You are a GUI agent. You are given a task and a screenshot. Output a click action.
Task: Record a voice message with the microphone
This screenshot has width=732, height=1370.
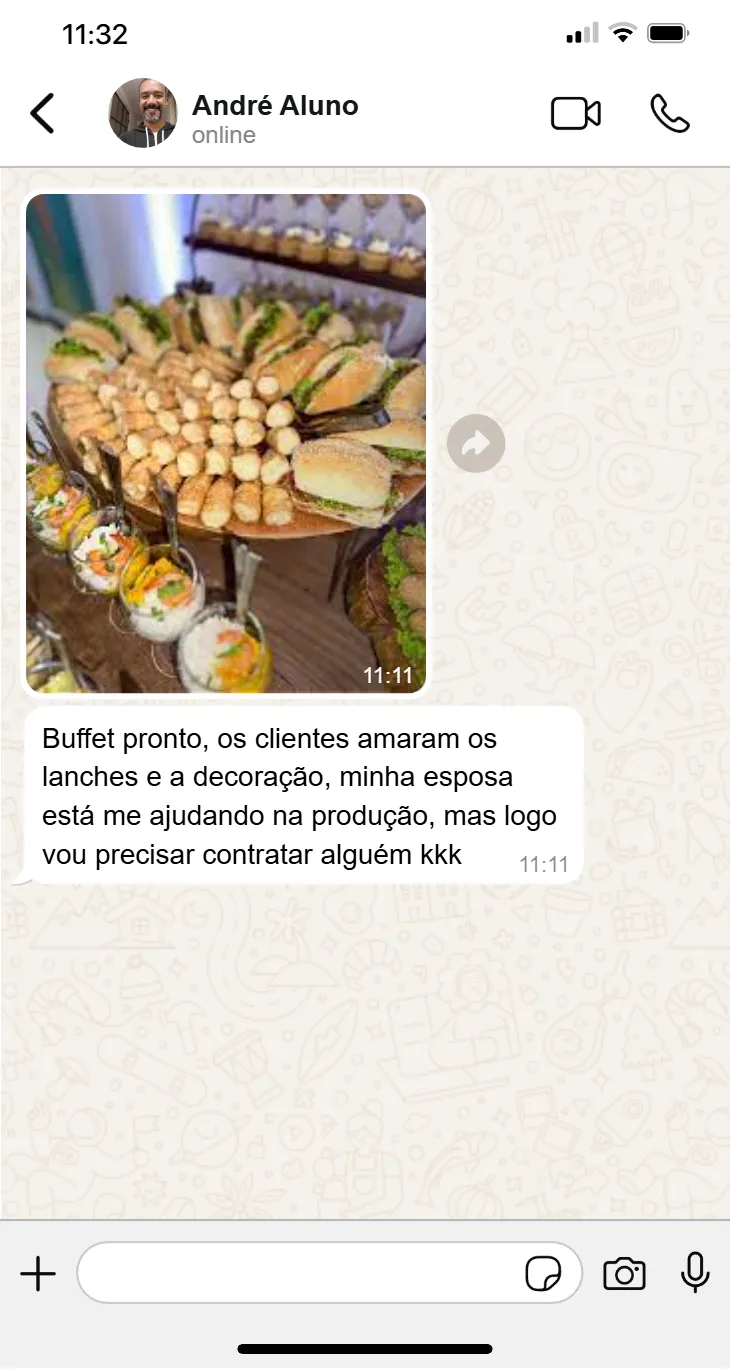[695, 1274]
